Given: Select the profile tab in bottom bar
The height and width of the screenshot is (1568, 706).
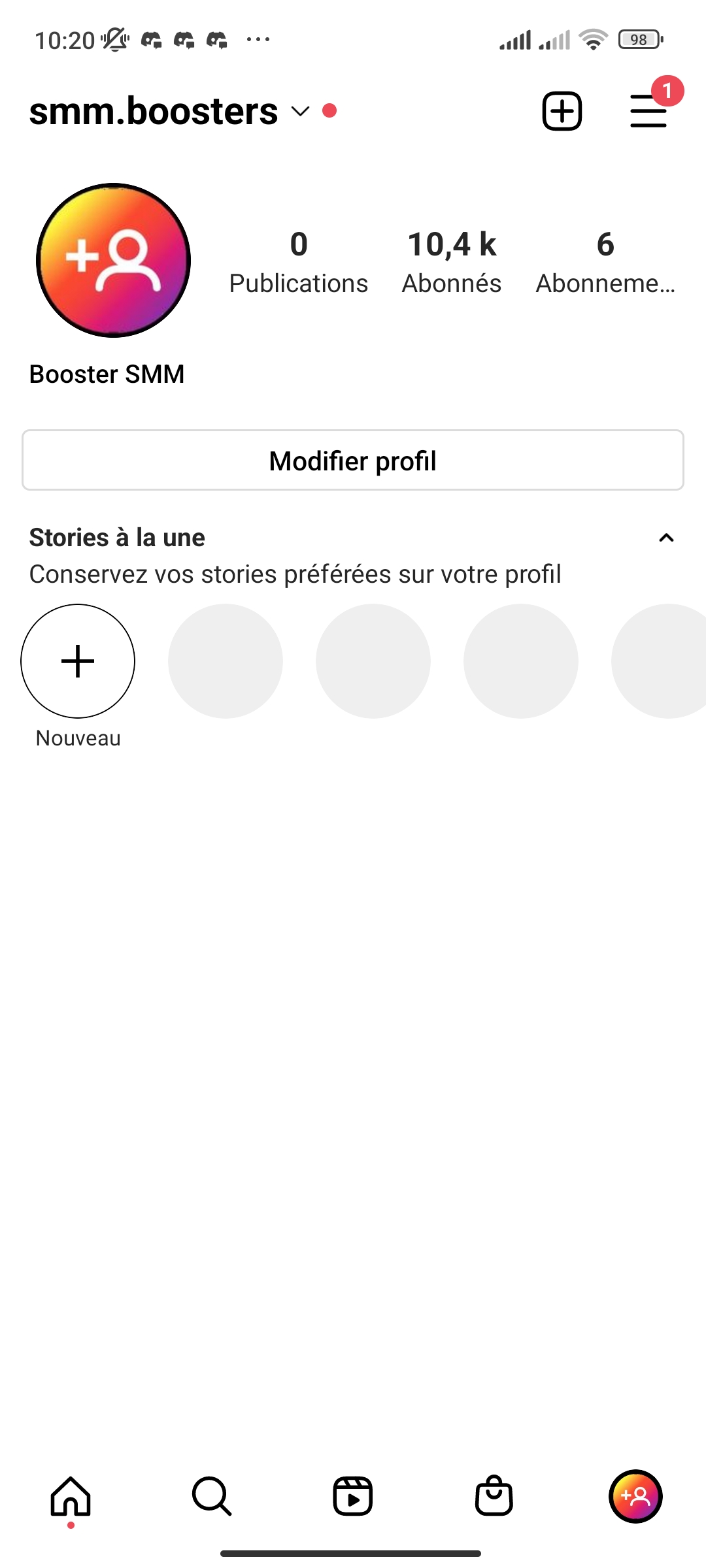Looking at the screenshot, I should click(x=635, y=1495).
